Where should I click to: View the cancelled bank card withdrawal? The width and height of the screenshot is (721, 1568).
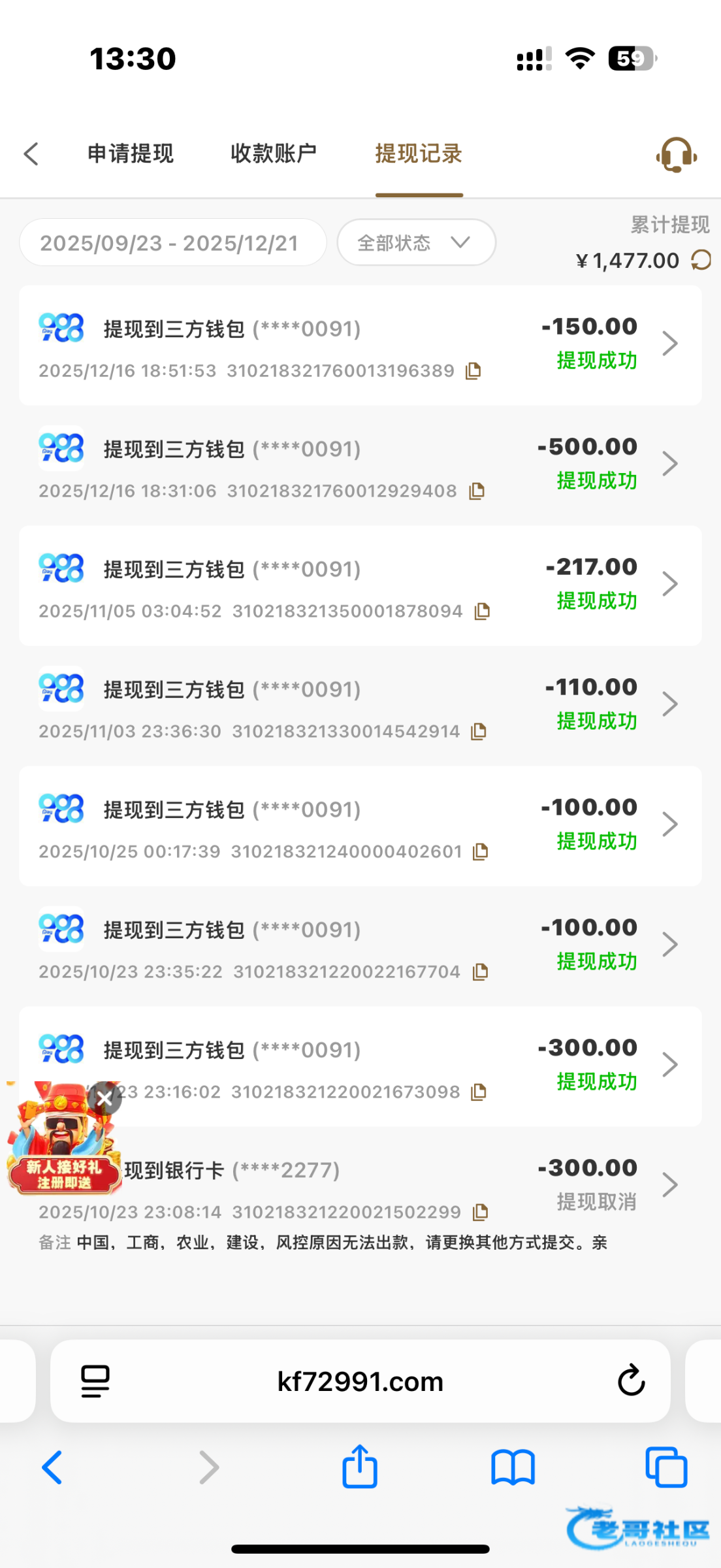coord(392,1186)
